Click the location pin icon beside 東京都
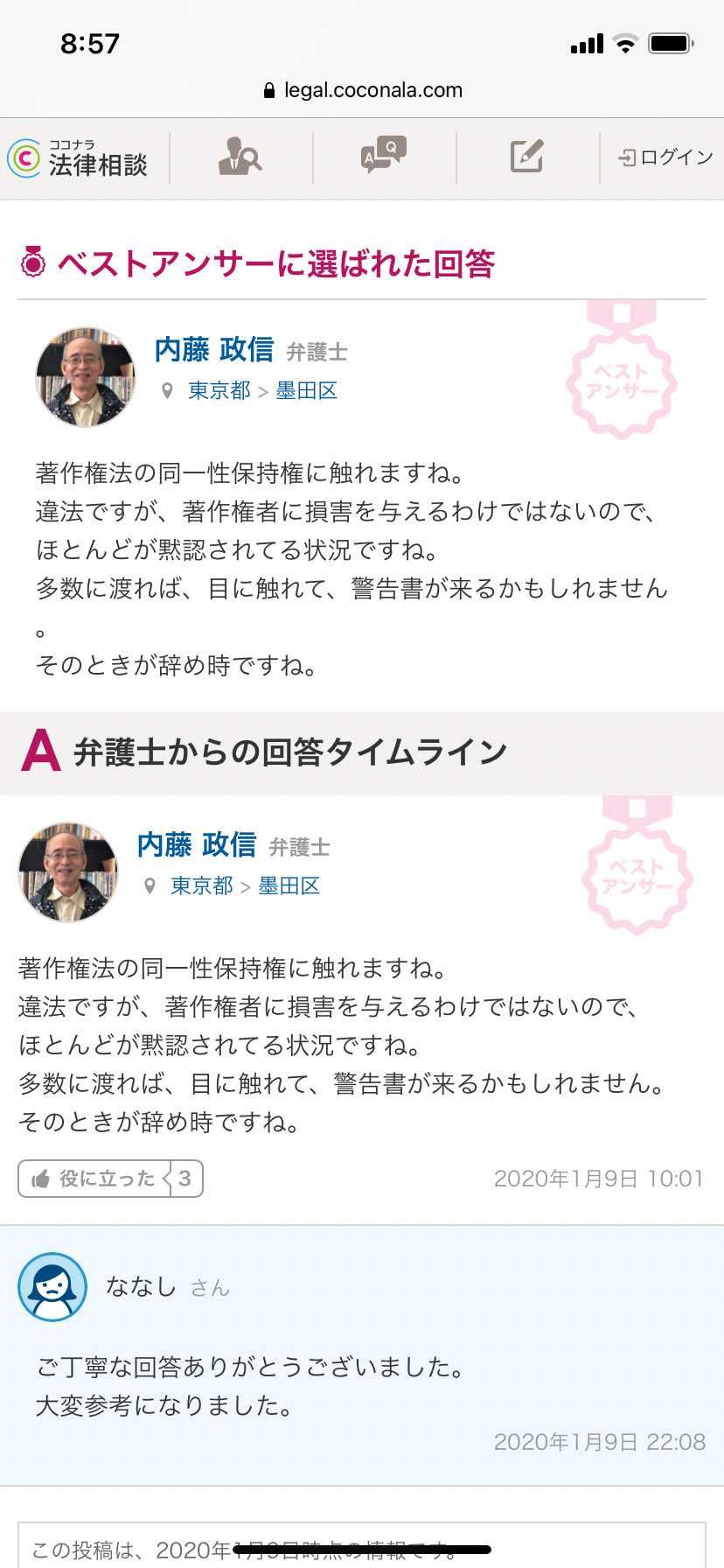Screen dimensions: 724x1568 [168, 390]
